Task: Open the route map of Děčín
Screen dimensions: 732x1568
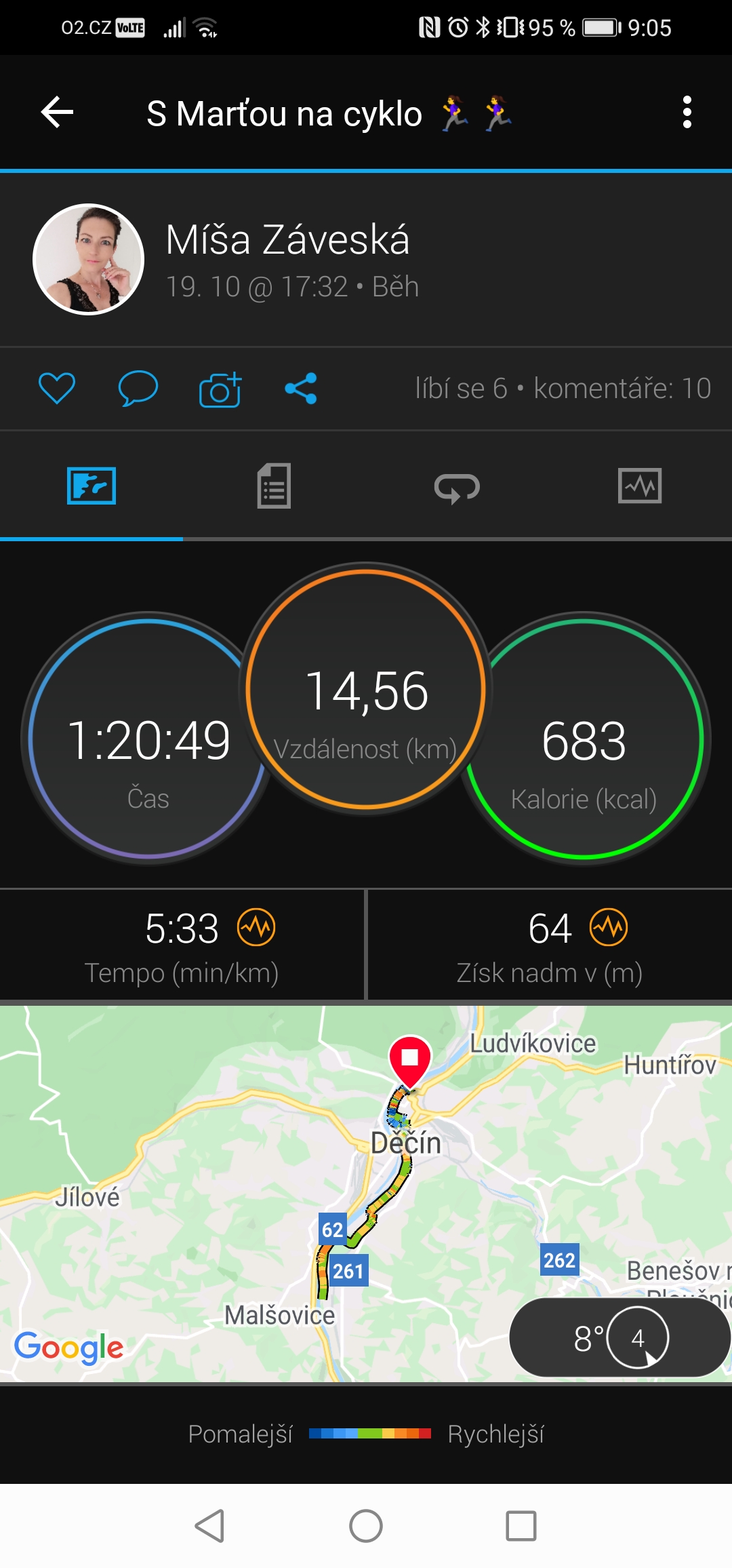Action: pos(366,1194)
